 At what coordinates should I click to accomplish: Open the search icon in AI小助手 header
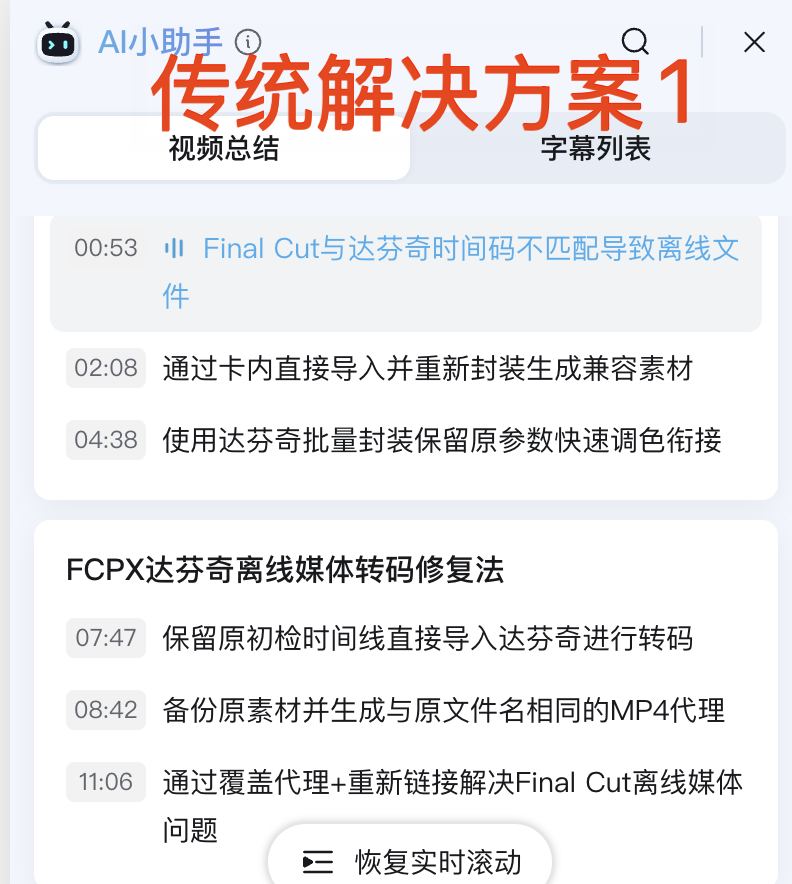click(635, 42)
